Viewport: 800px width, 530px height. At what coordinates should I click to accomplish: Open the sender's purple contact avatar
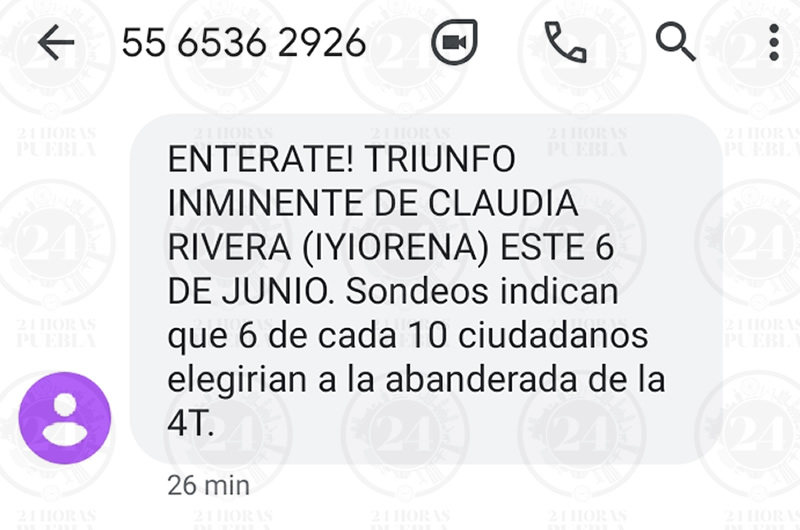[x=64, y=418]
